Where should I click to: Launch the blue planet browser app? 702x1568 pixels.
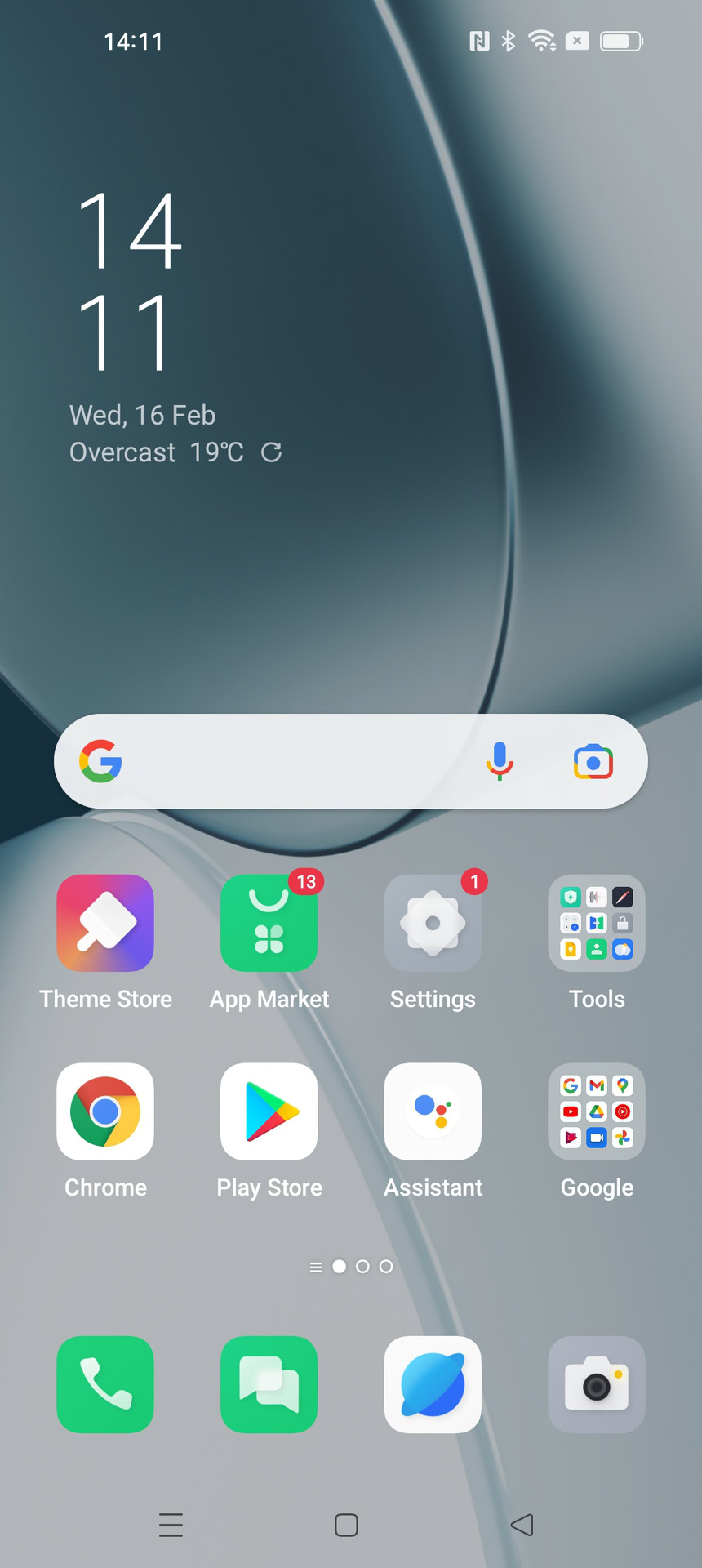pyautogui.click(x=433, y=1384)
